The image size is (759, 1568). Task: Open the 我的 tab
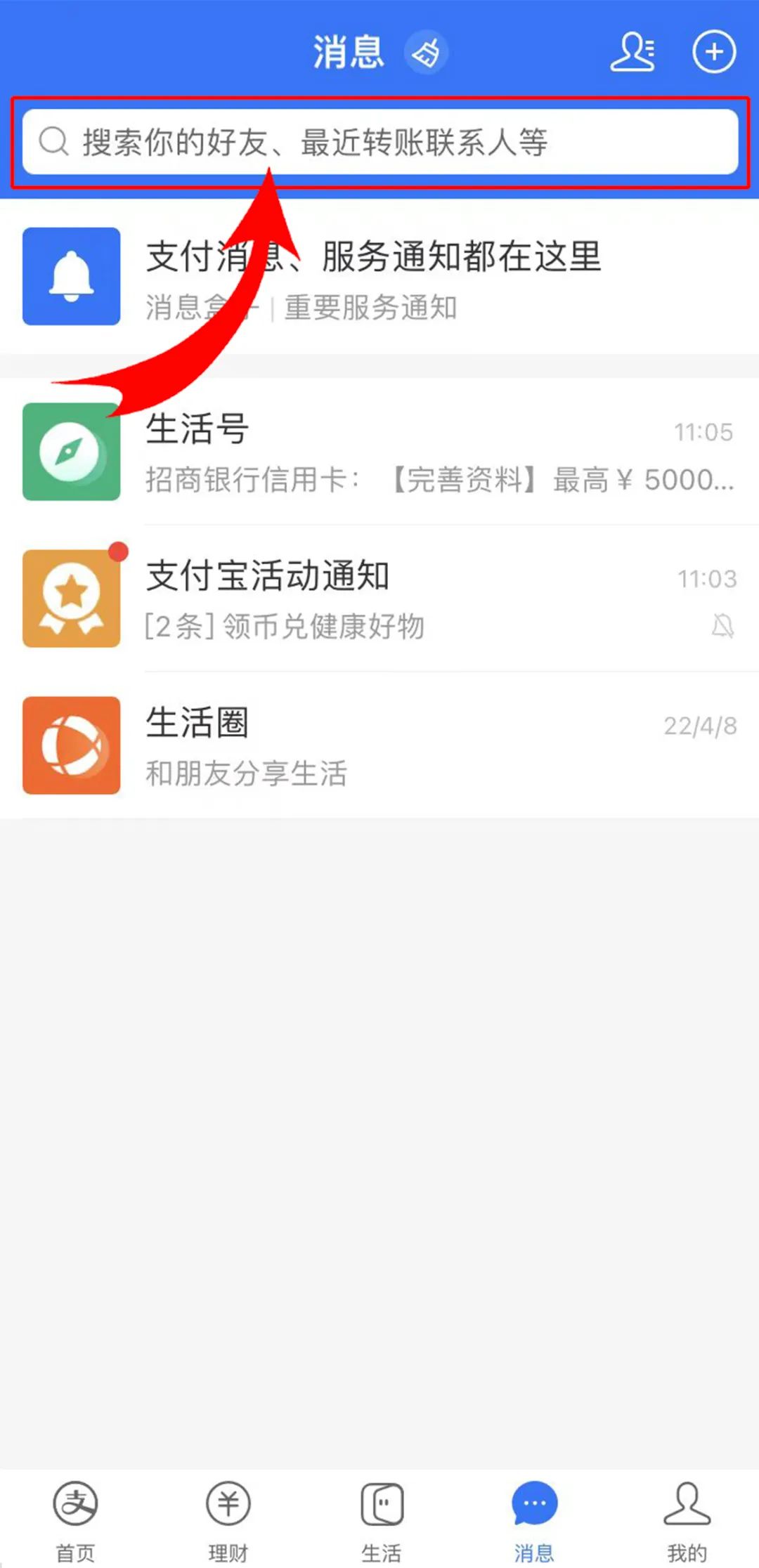687,1516
